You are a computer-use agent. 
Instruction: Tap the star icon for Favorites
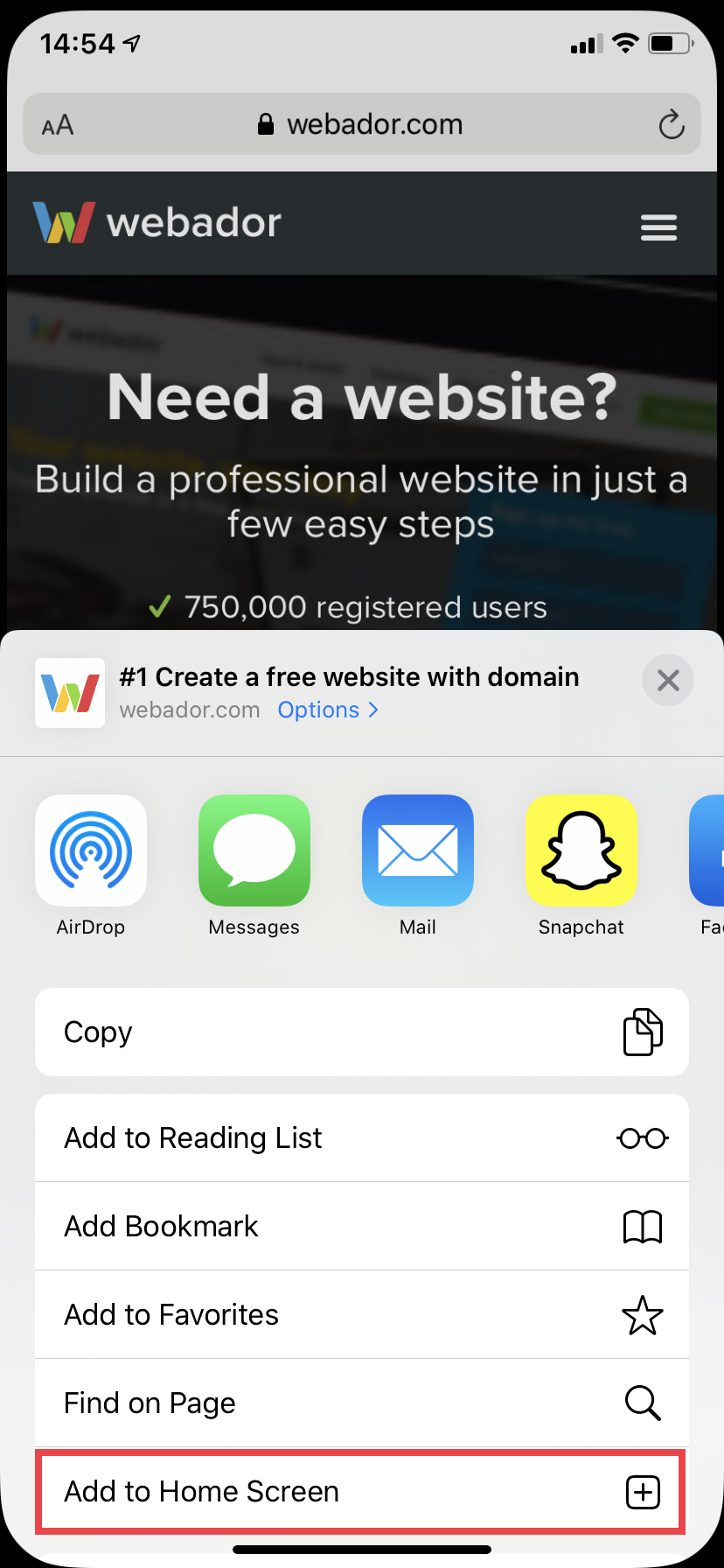(x=643, y=1314)
